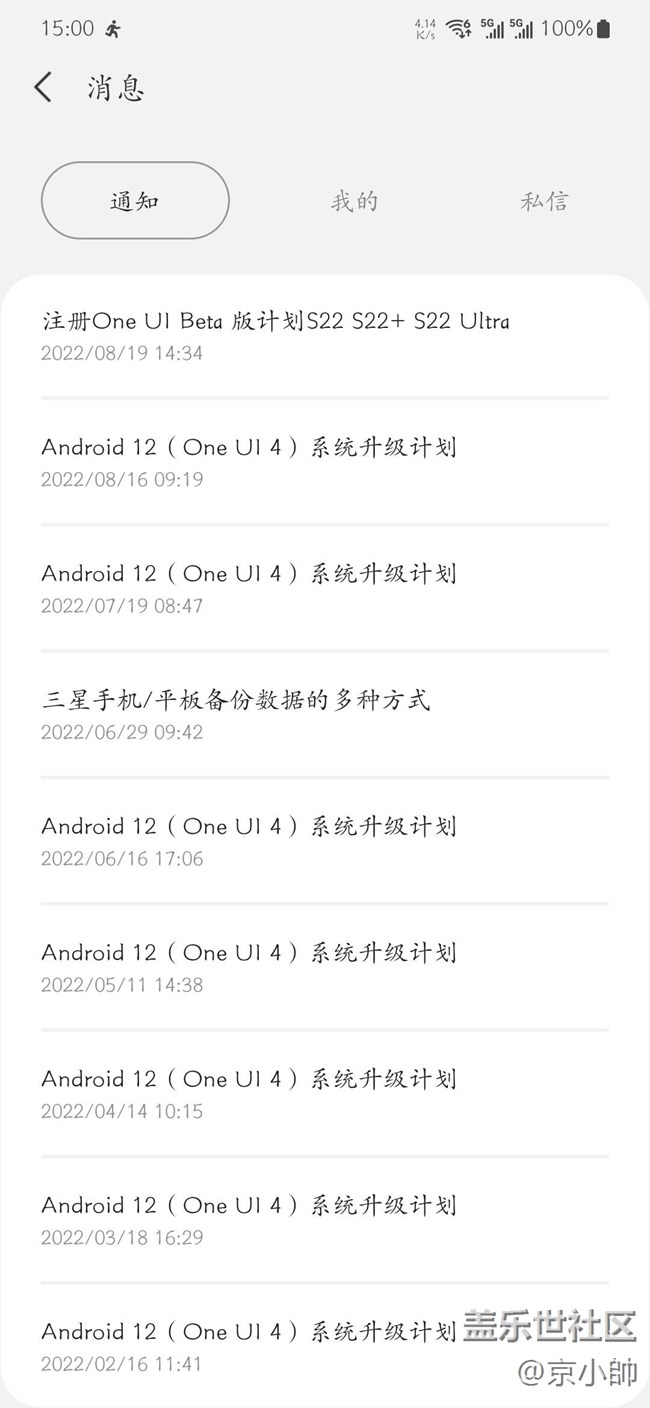Open Android 12 notice dated 2022/05/11
This screenshot has width=650, height=1408.
click(249, 966)
